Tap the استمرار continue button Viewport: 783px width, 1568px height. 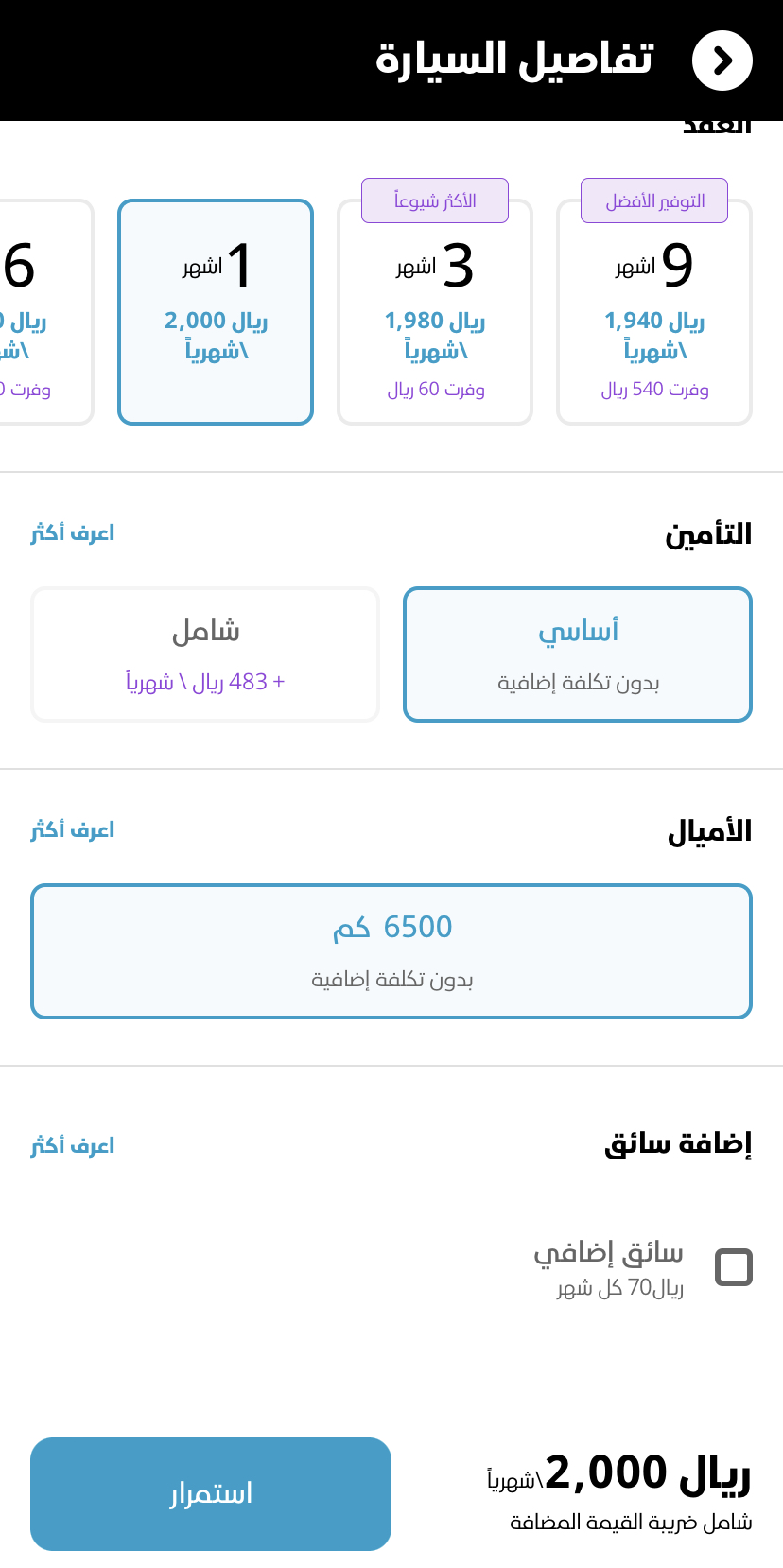pyautogui.click(x=211, y=1494)
